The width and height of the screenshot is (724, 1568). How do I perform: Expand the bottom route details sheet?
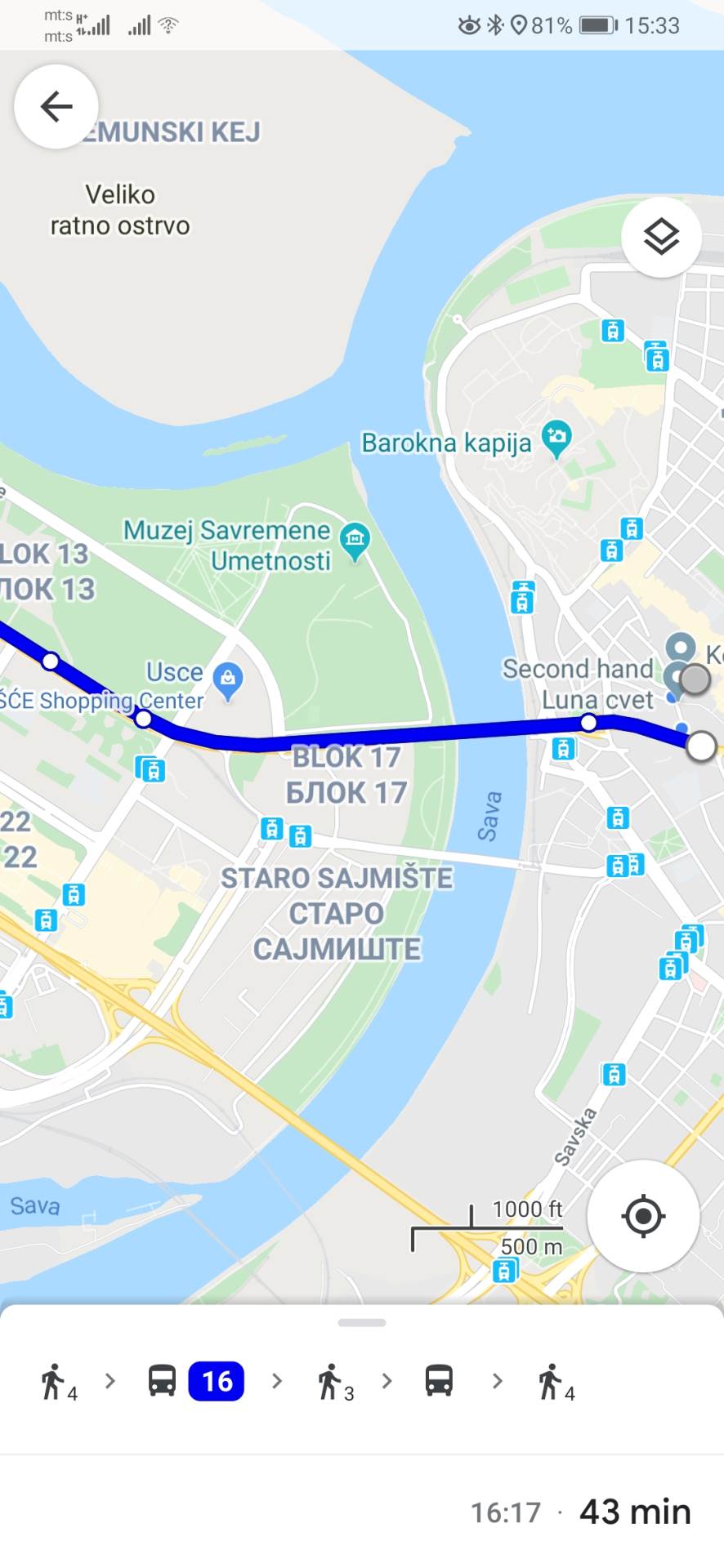pos(362,1323)
